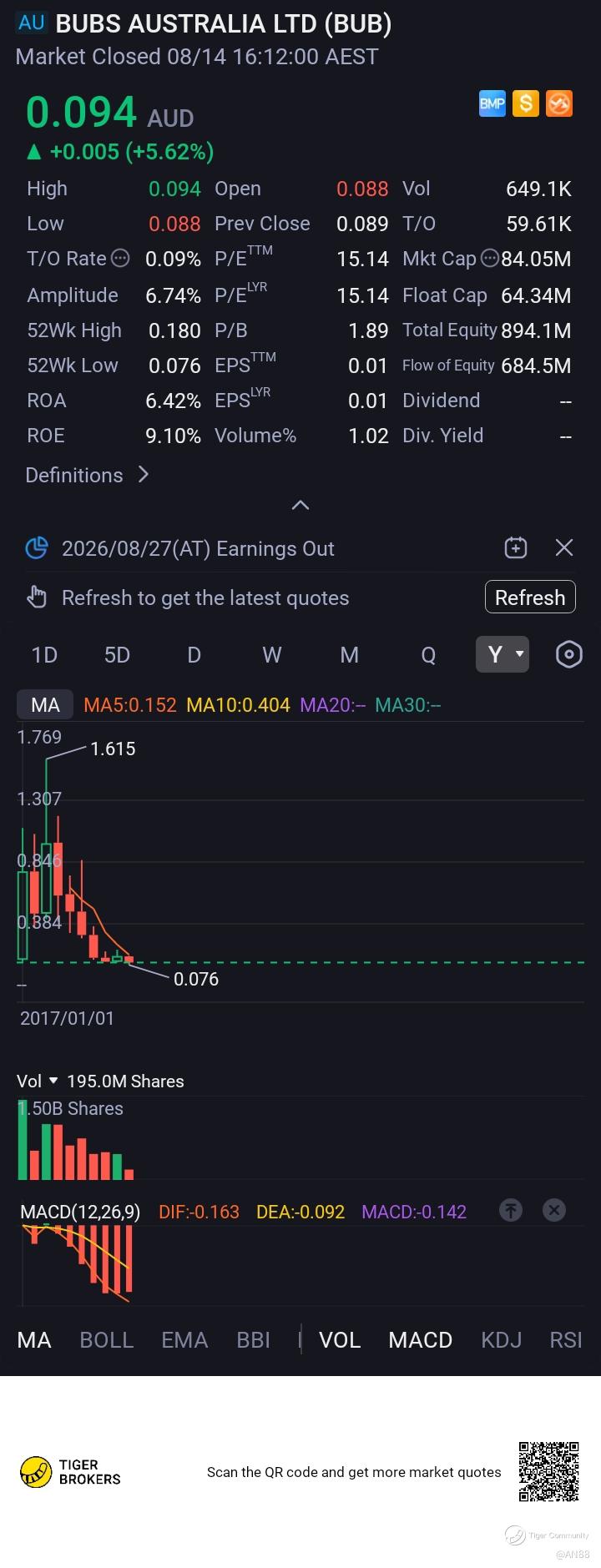Close the MACD indicator panel
The height and width of the screenshot is (1568, 601).
point(554,1210)
